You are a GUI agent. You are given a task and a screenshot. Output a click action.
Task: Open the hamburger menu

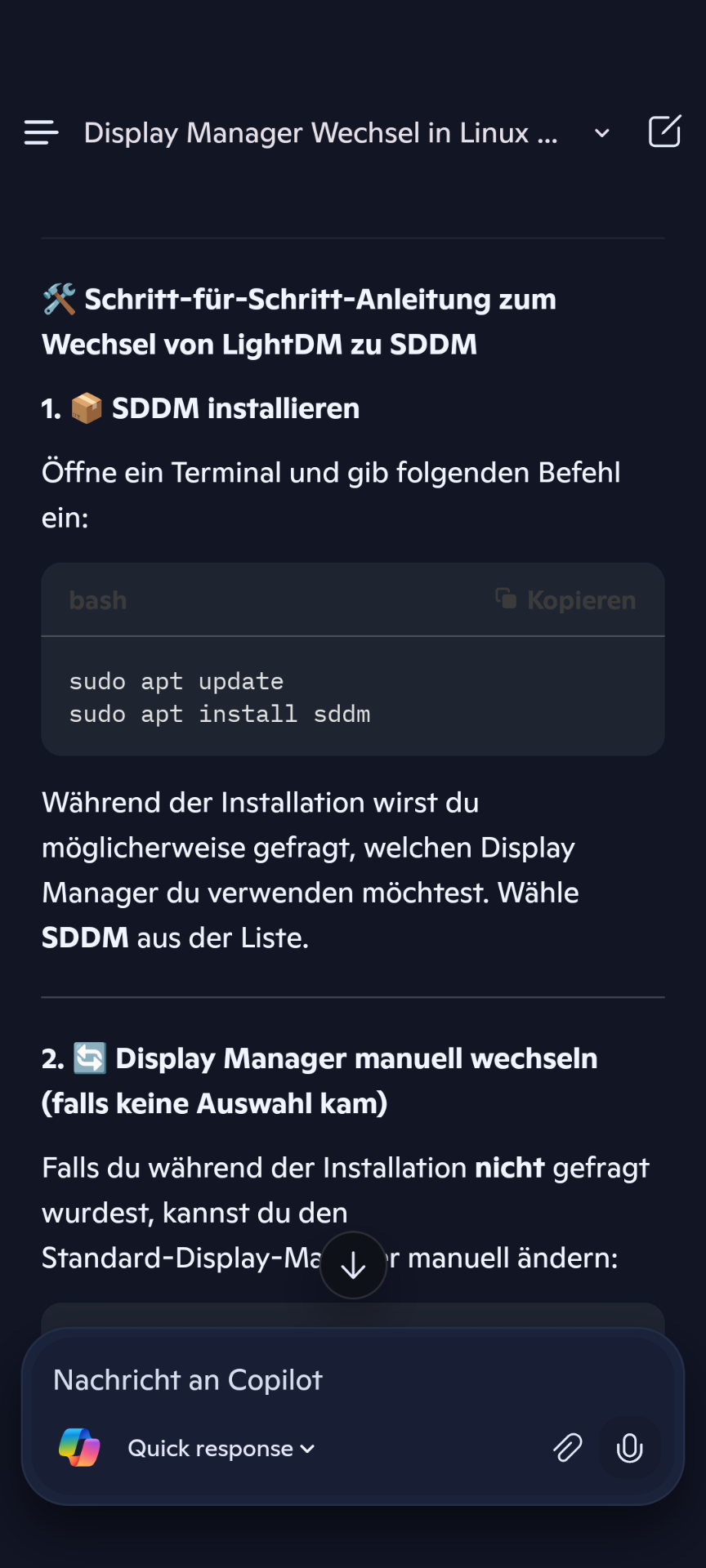(x=41, y=132)
